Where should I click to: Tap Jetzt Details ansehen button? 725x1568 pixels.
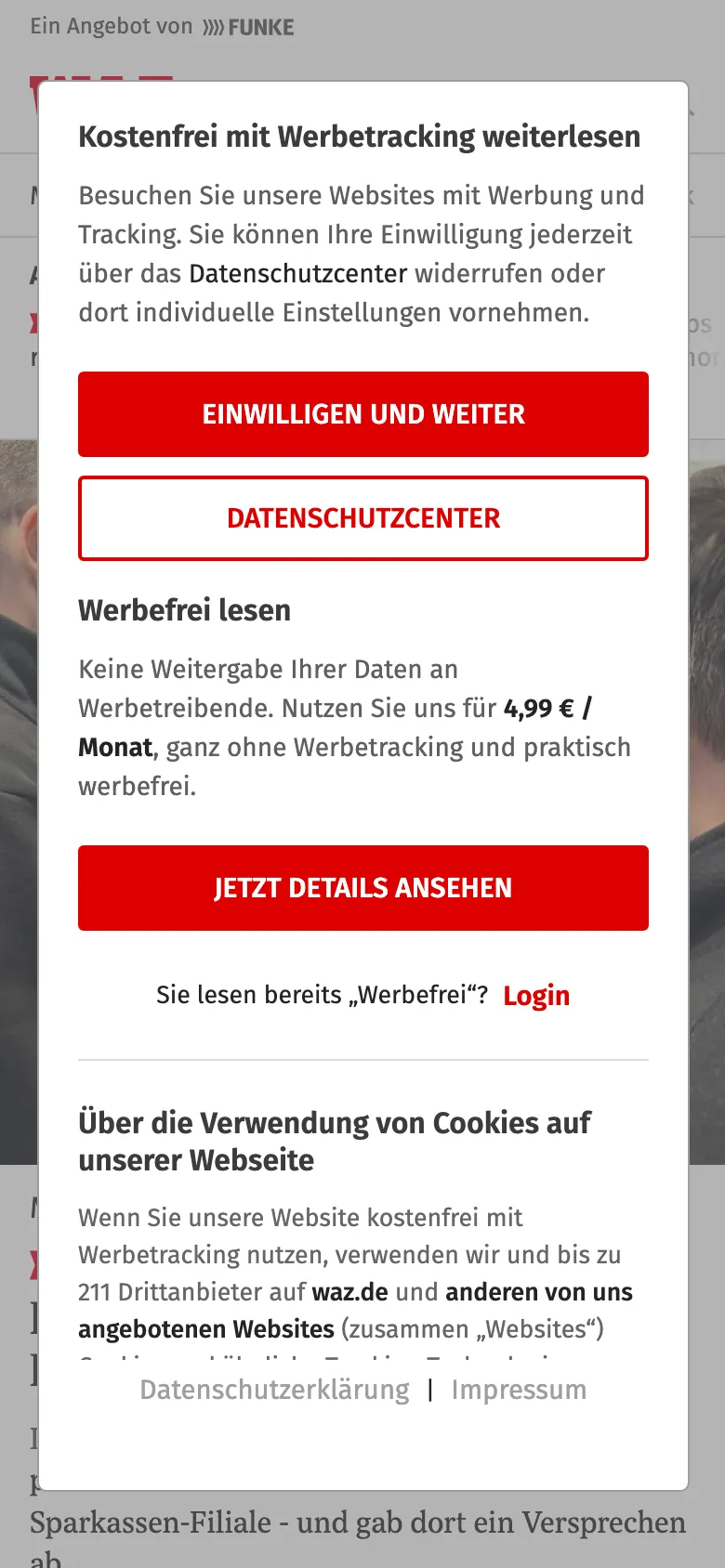(362, 888)
